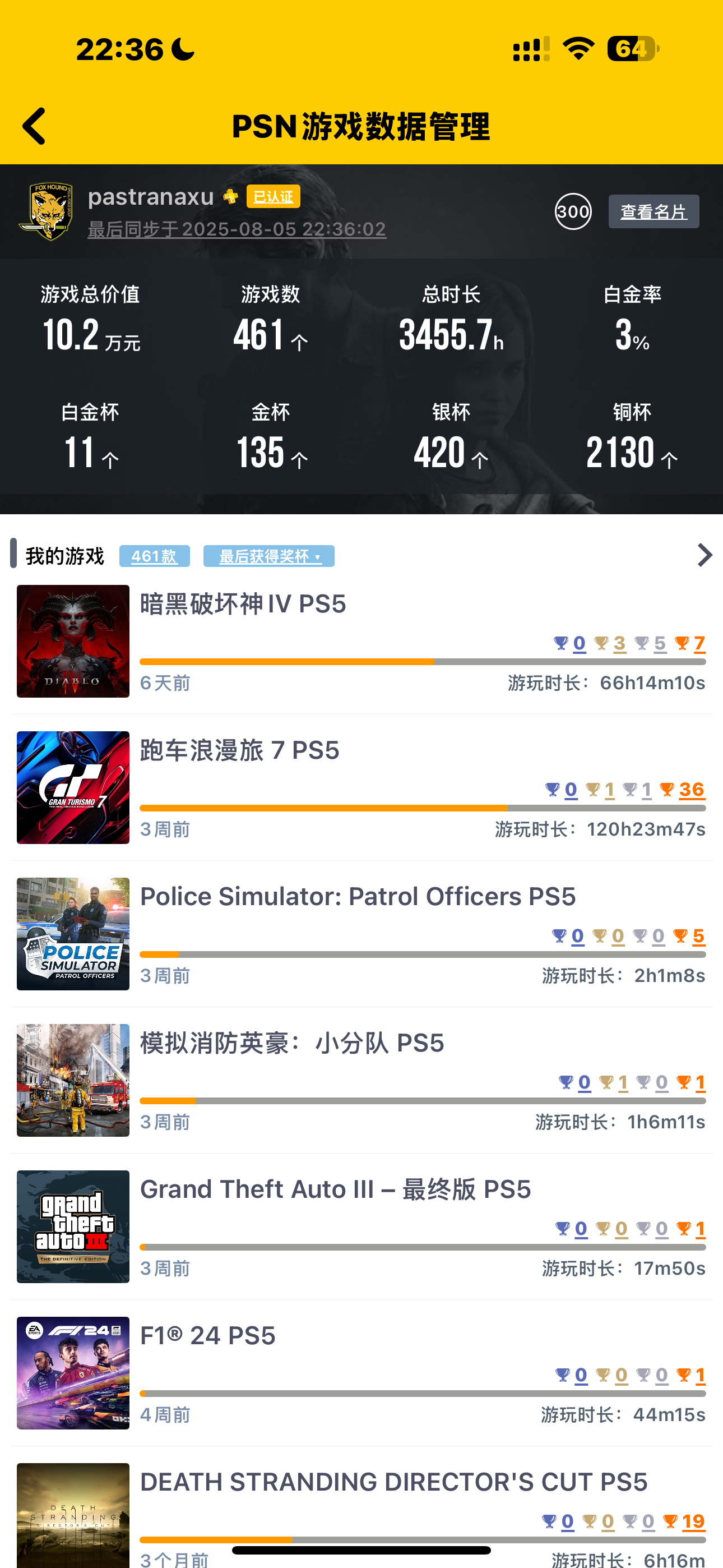Tap the 300 level badge

pos(573,212)
